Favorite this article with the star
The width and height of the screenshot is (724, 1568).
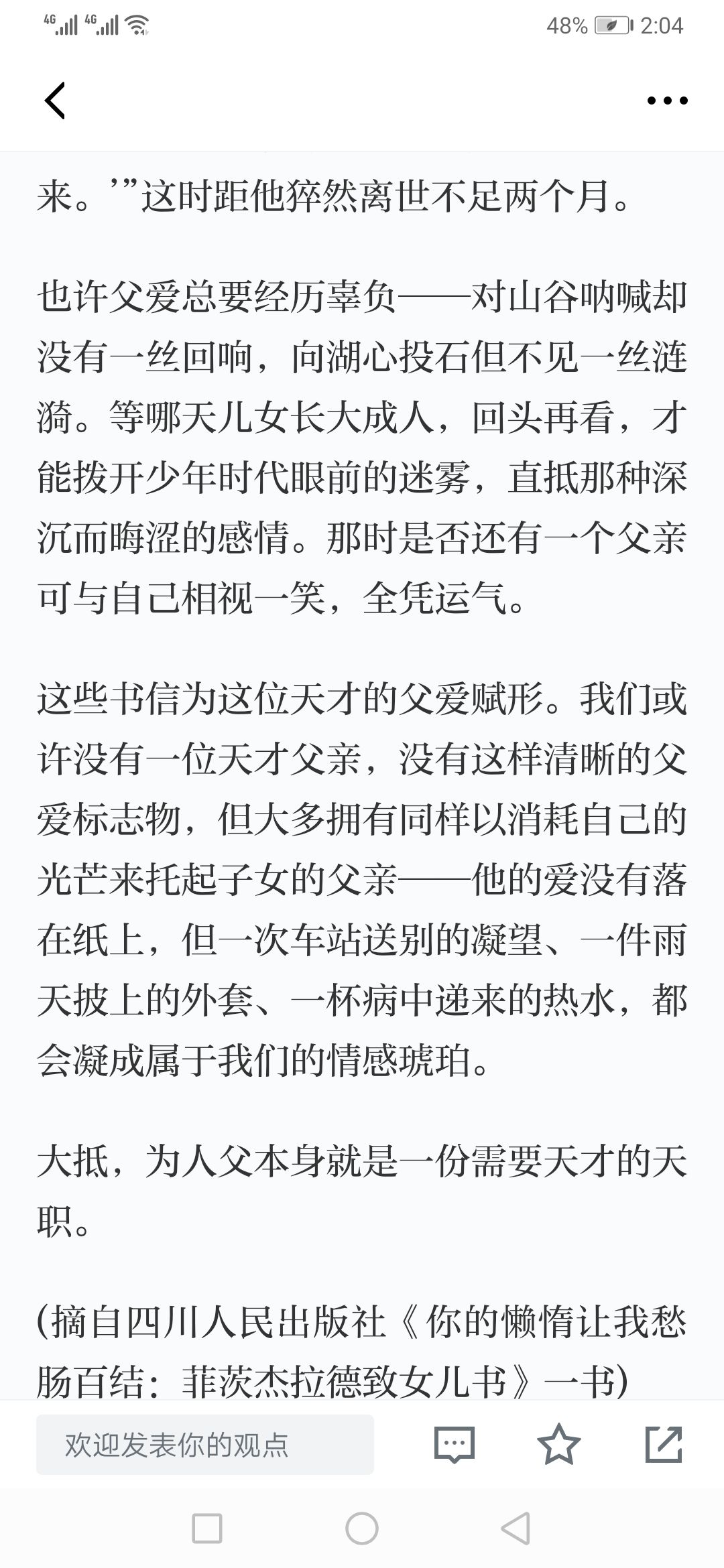558,1444
